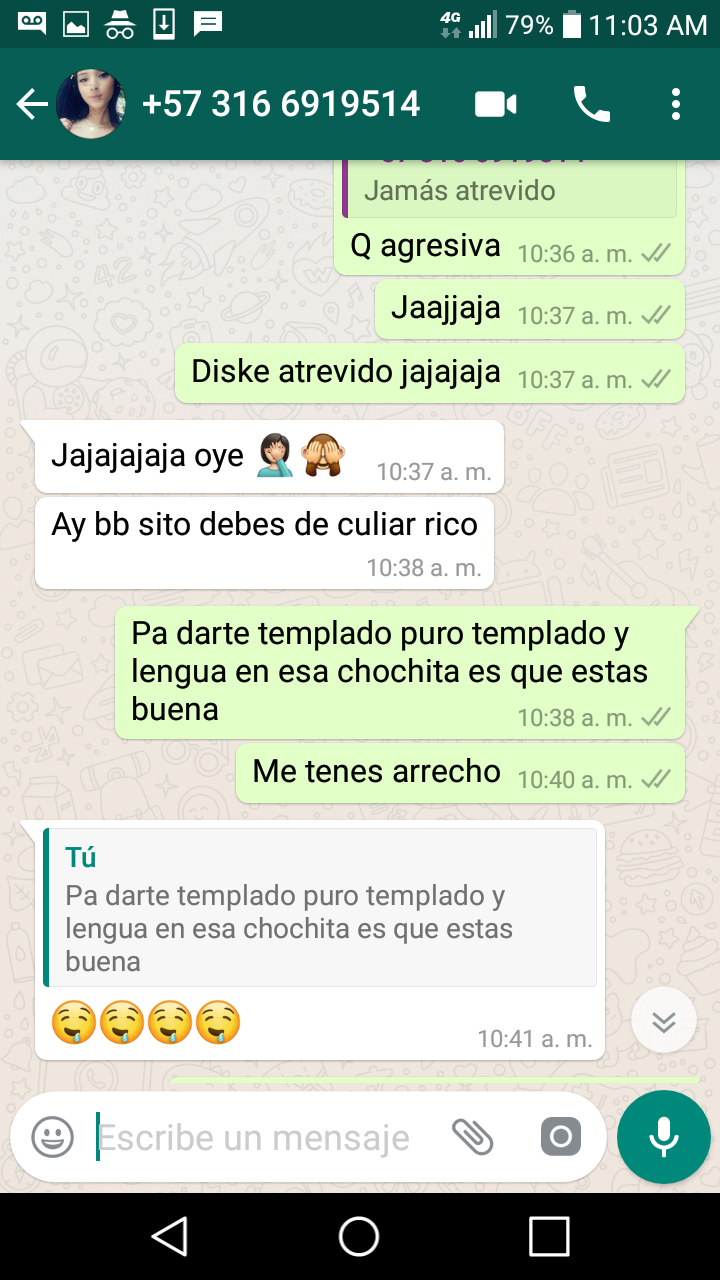
Task: Start a video call
Action: (x=495, y=104)
